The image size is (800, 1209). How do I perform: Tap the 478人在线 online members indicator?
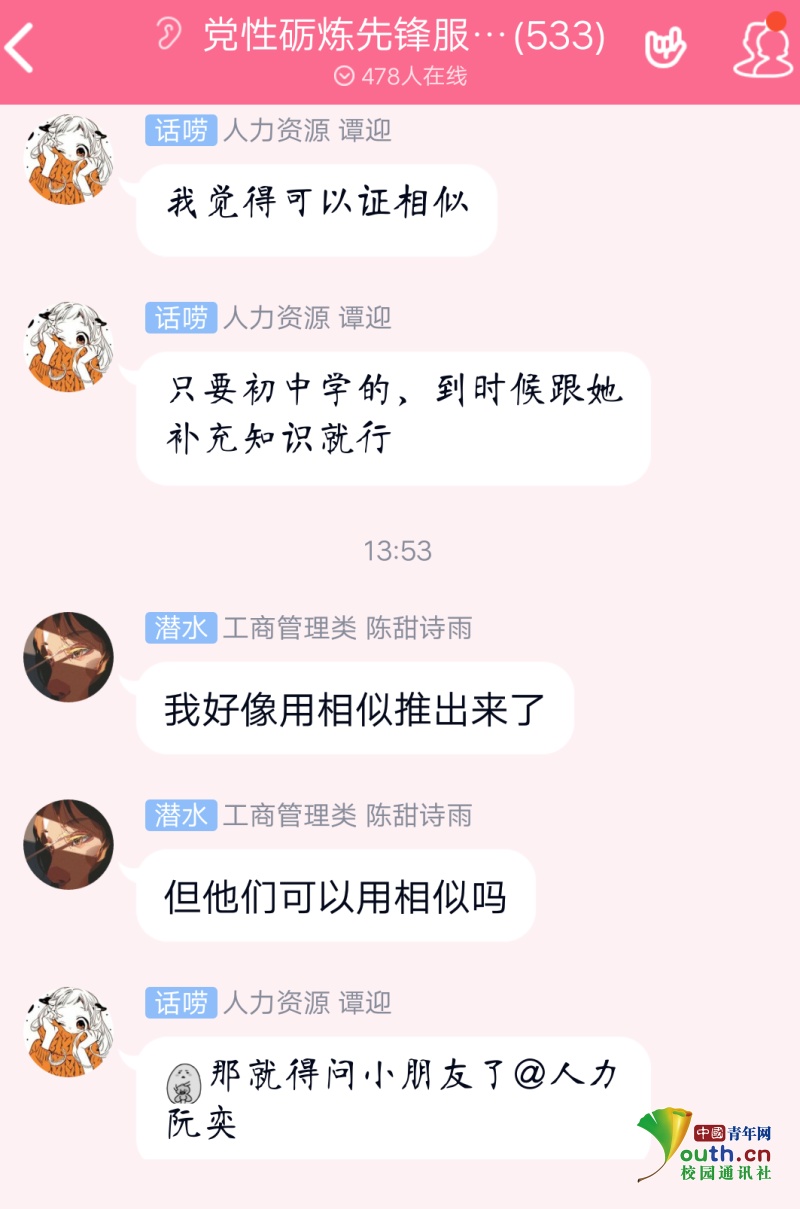point(400,76)
